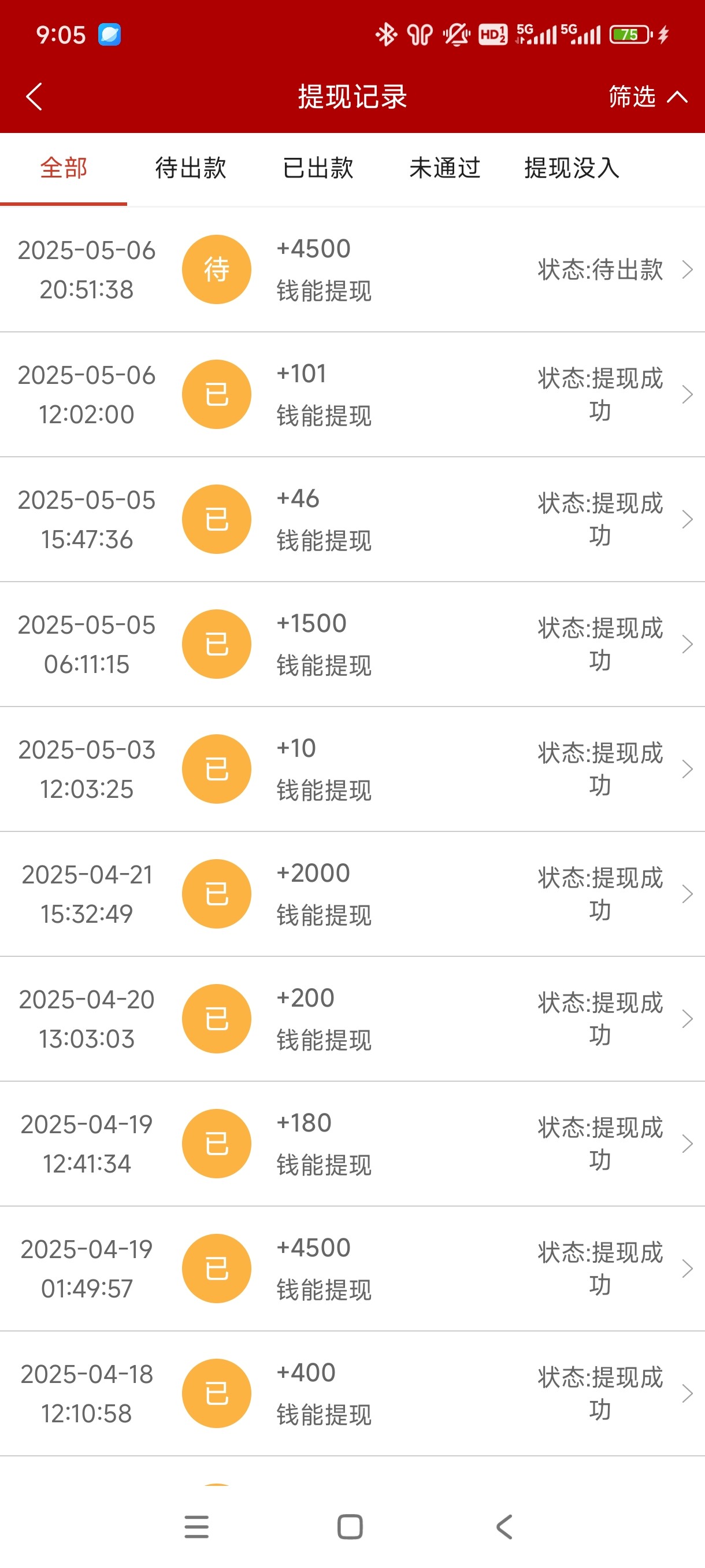Switch to the 待出款 tab
The height and width of the screenshot is (1568, 705).
click(190, 168)
